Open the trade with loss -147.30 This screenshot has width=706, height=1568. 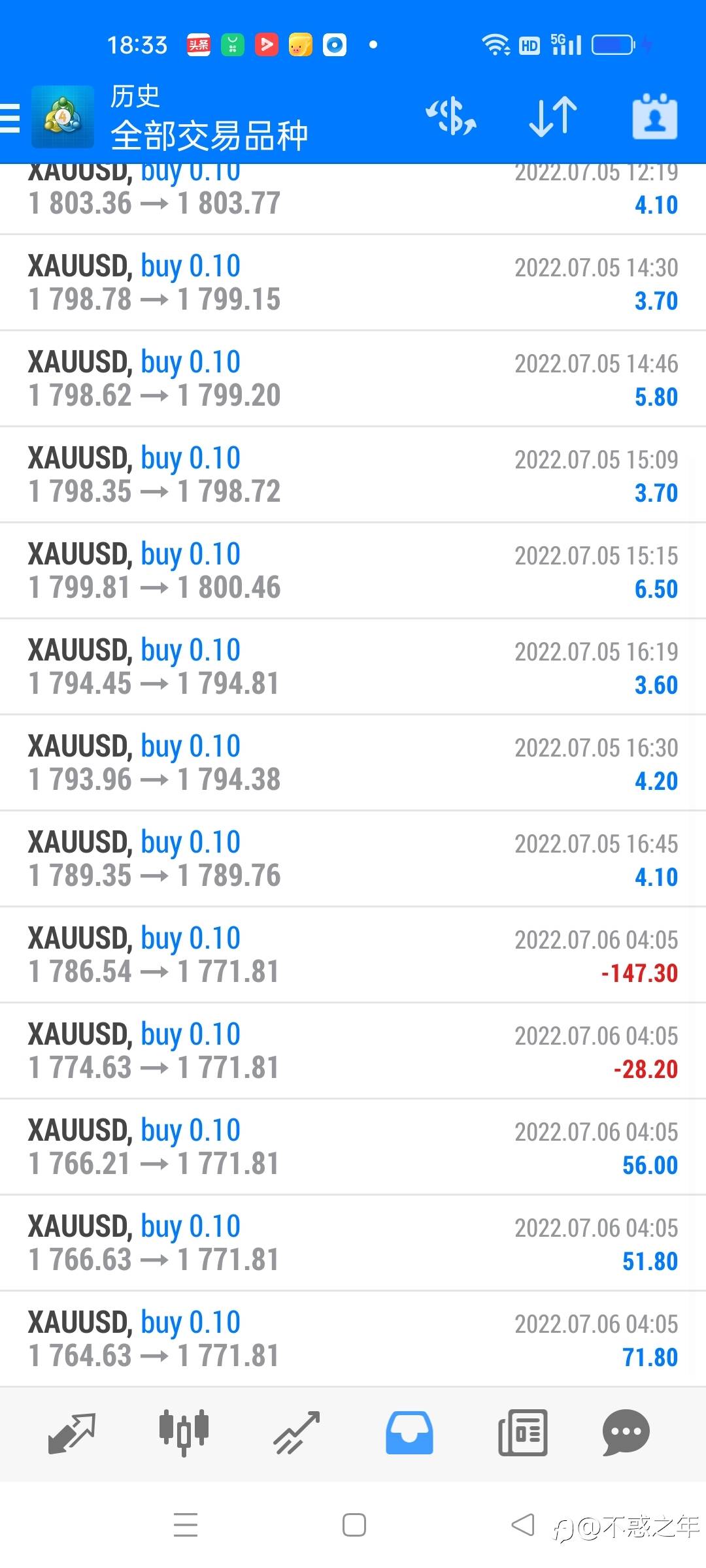tap(353, 955)
